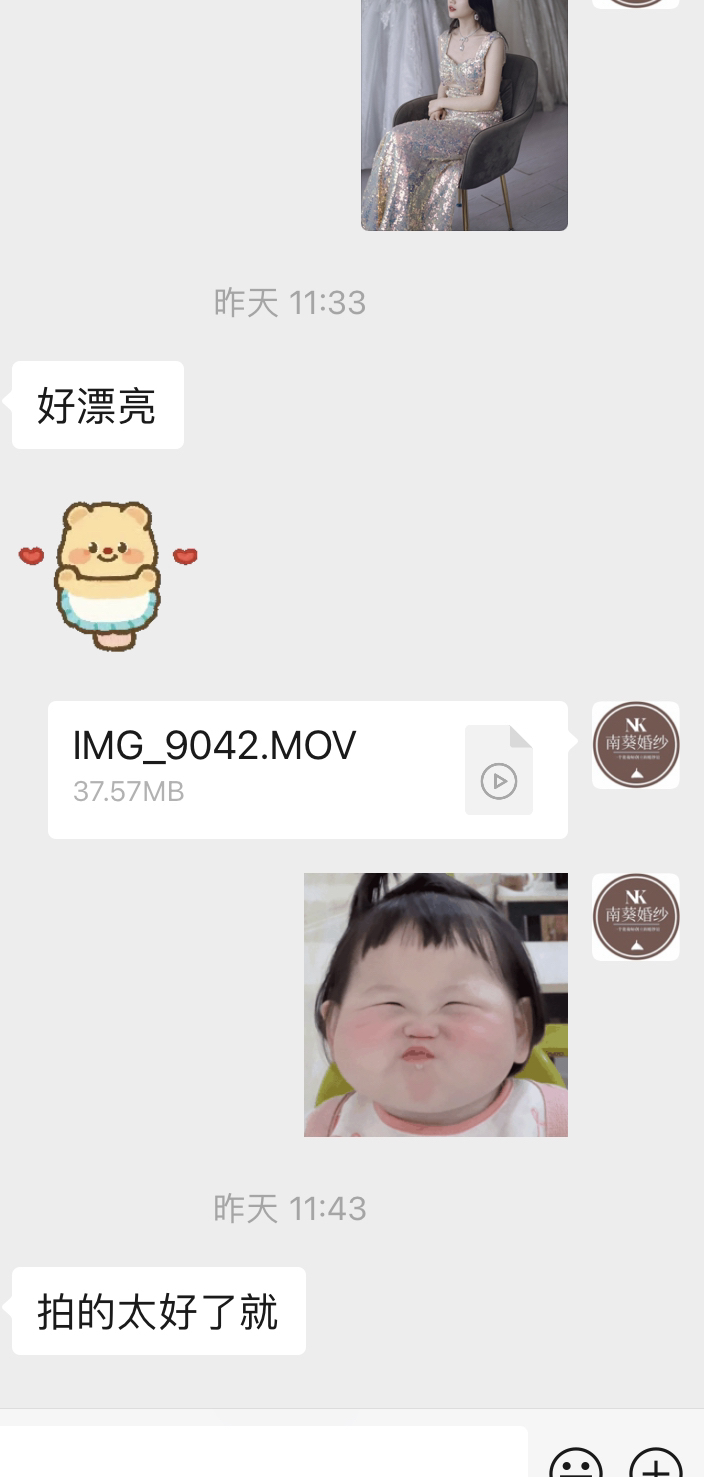Viewport: 704px width, 1477px height.
Task: Tap the bear sticker with hearts
Action: pos(108,575)
